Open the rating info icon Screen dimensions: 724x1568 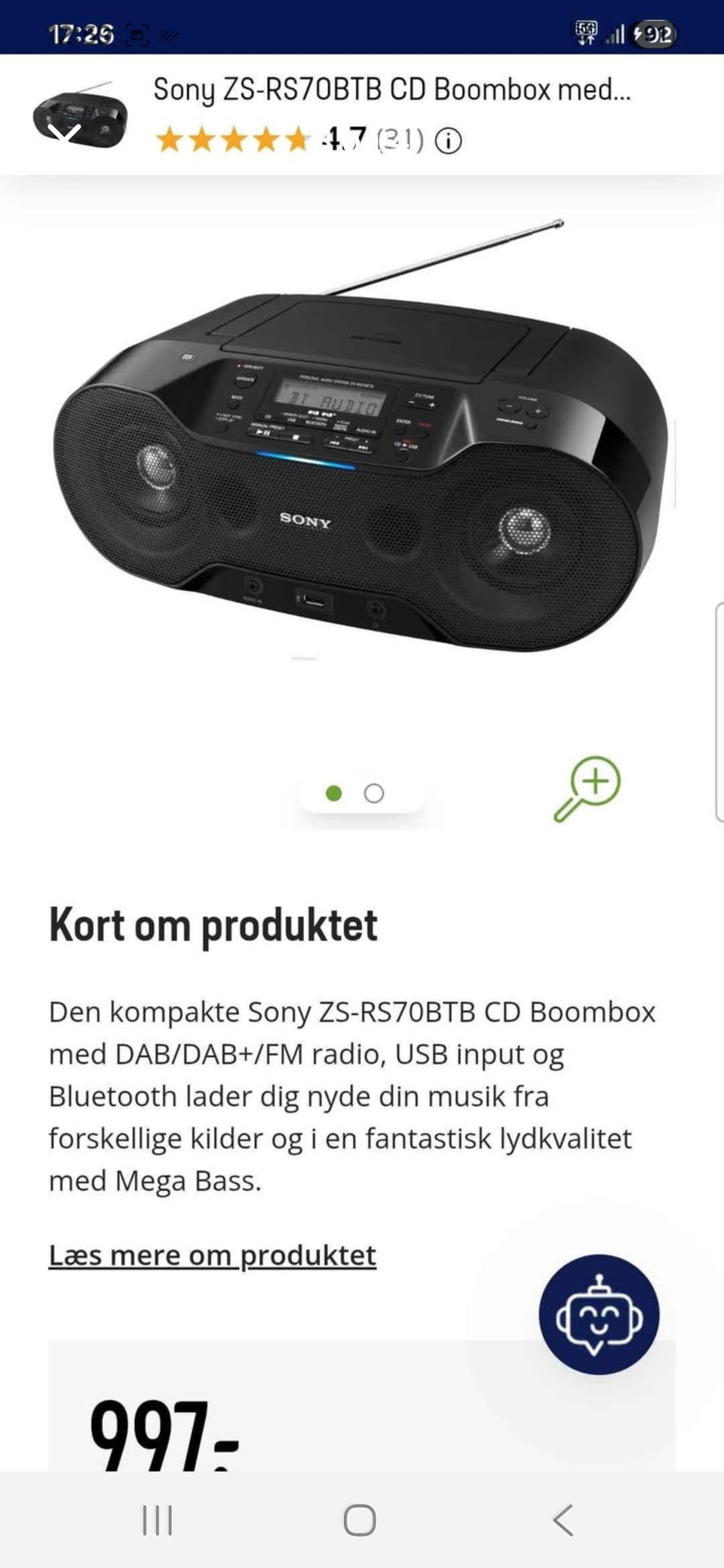point(449,140)
